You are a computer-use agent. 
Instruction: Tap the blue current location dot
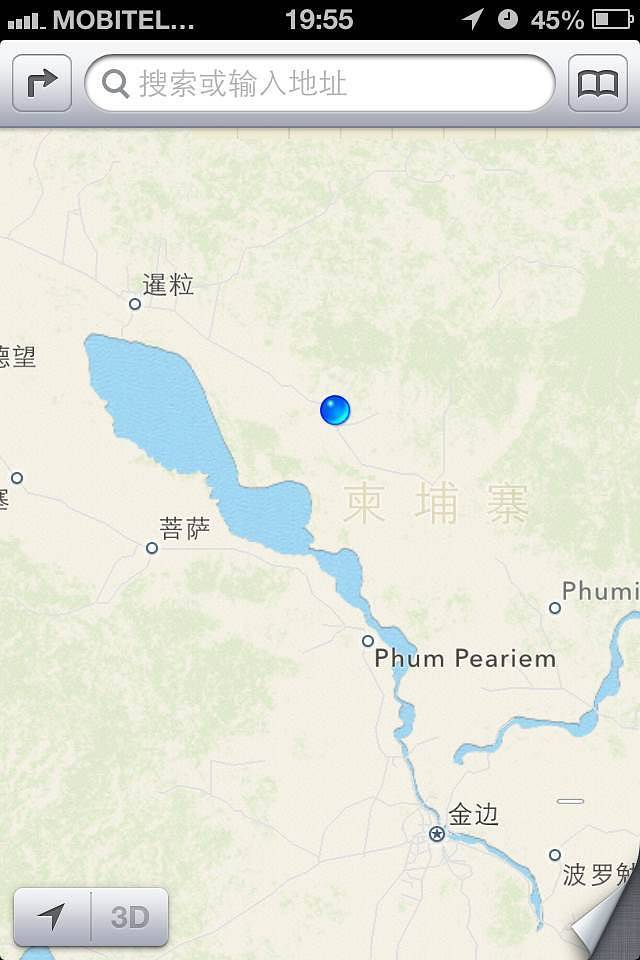(335, 410)
